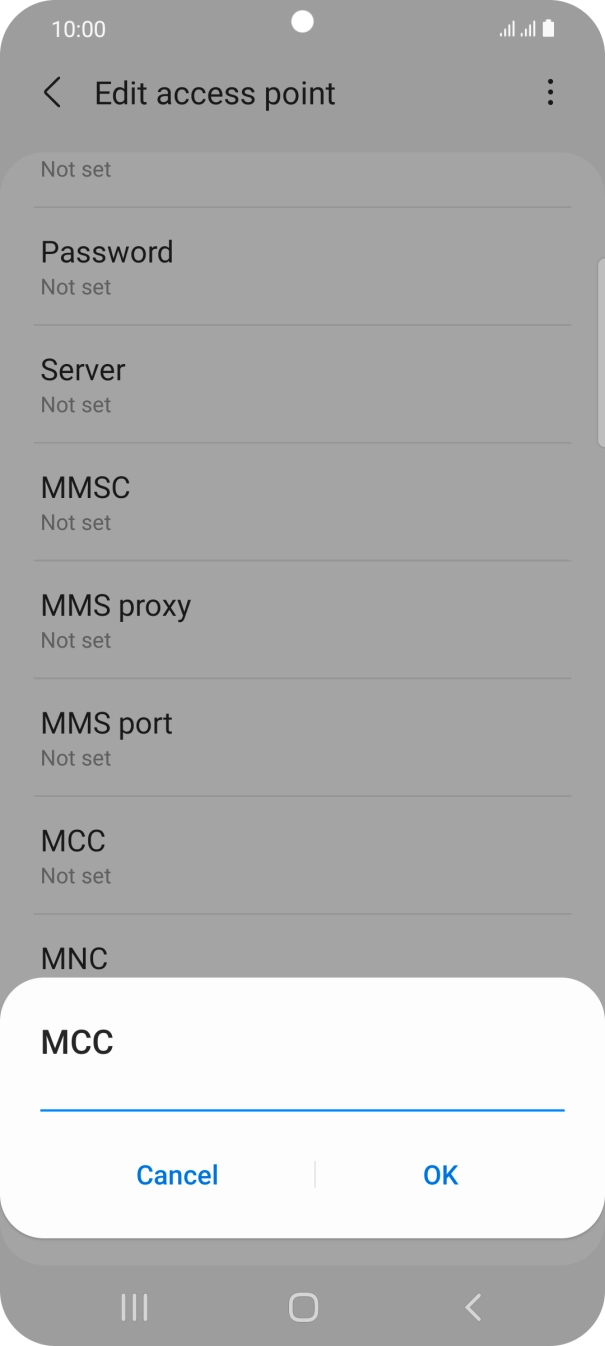Cancel the MCC dialog
The height and width of the screenshot is (1346, 605).
coord(177,1175)
